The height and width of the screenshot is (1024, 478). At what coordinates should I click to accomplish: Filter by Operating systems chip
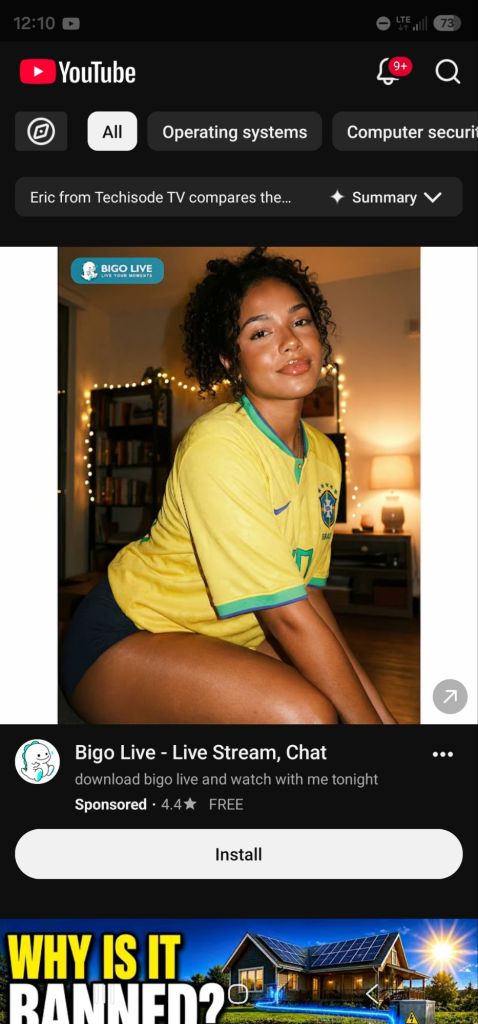tap(234, 131)
